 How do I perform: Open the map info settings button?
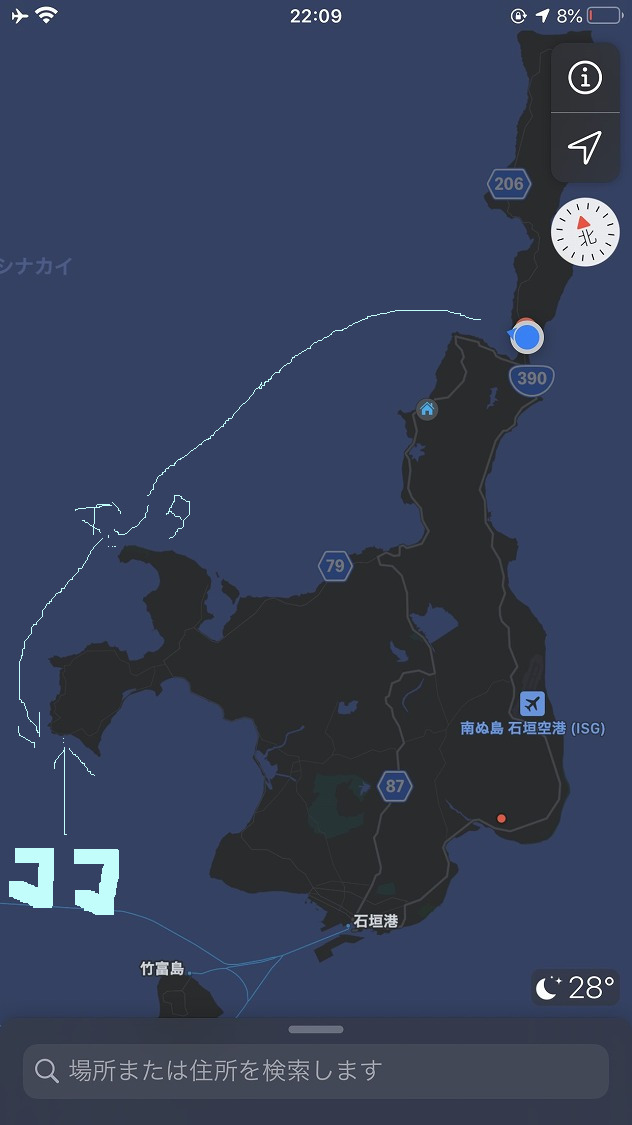(585, 78)
